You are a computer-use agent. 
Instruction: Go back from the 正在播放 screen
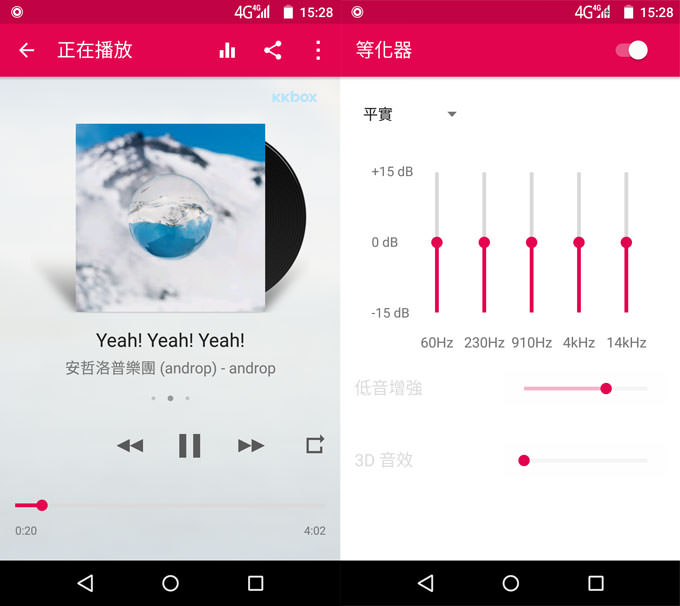tap(27, 50)
